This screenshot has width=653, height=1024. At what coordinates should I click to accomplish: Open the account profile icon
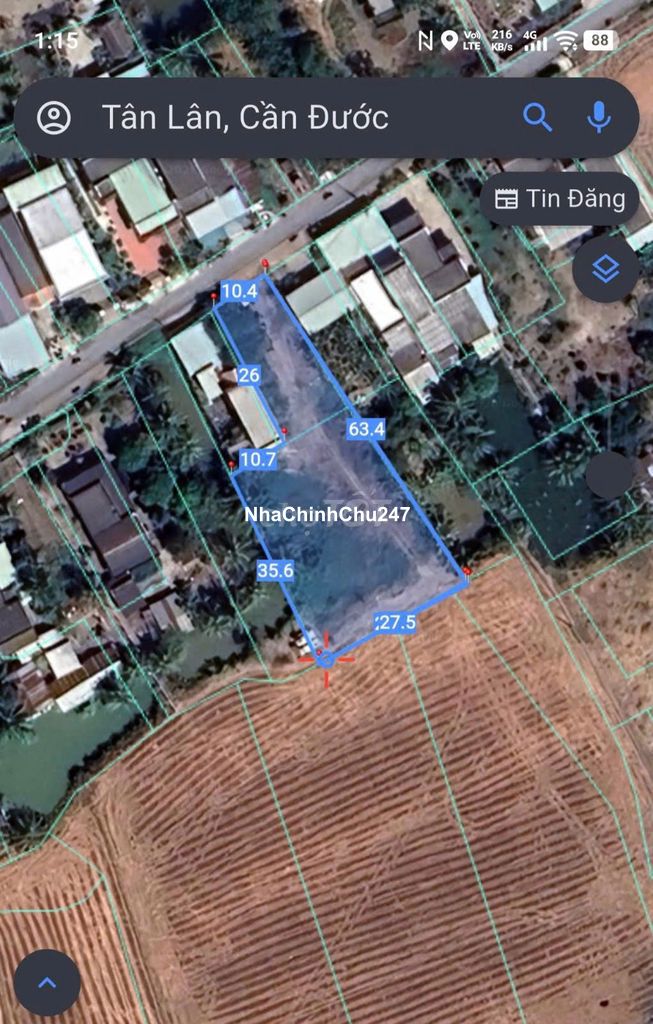pyautogui.click(x=54, y=118)
